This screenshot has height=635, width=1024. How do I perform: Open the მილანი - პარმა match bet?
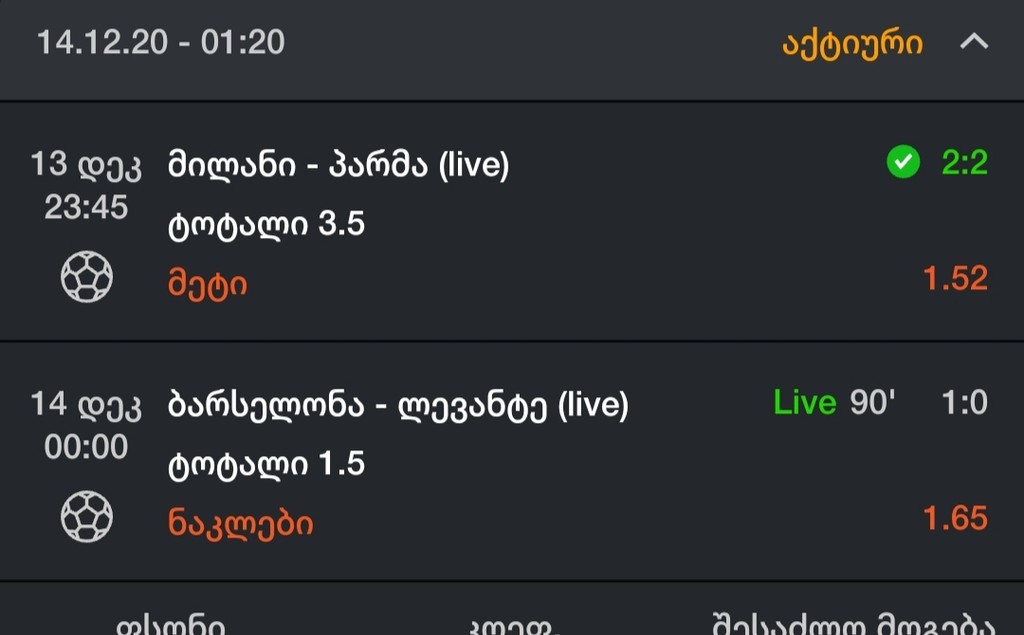339,164
